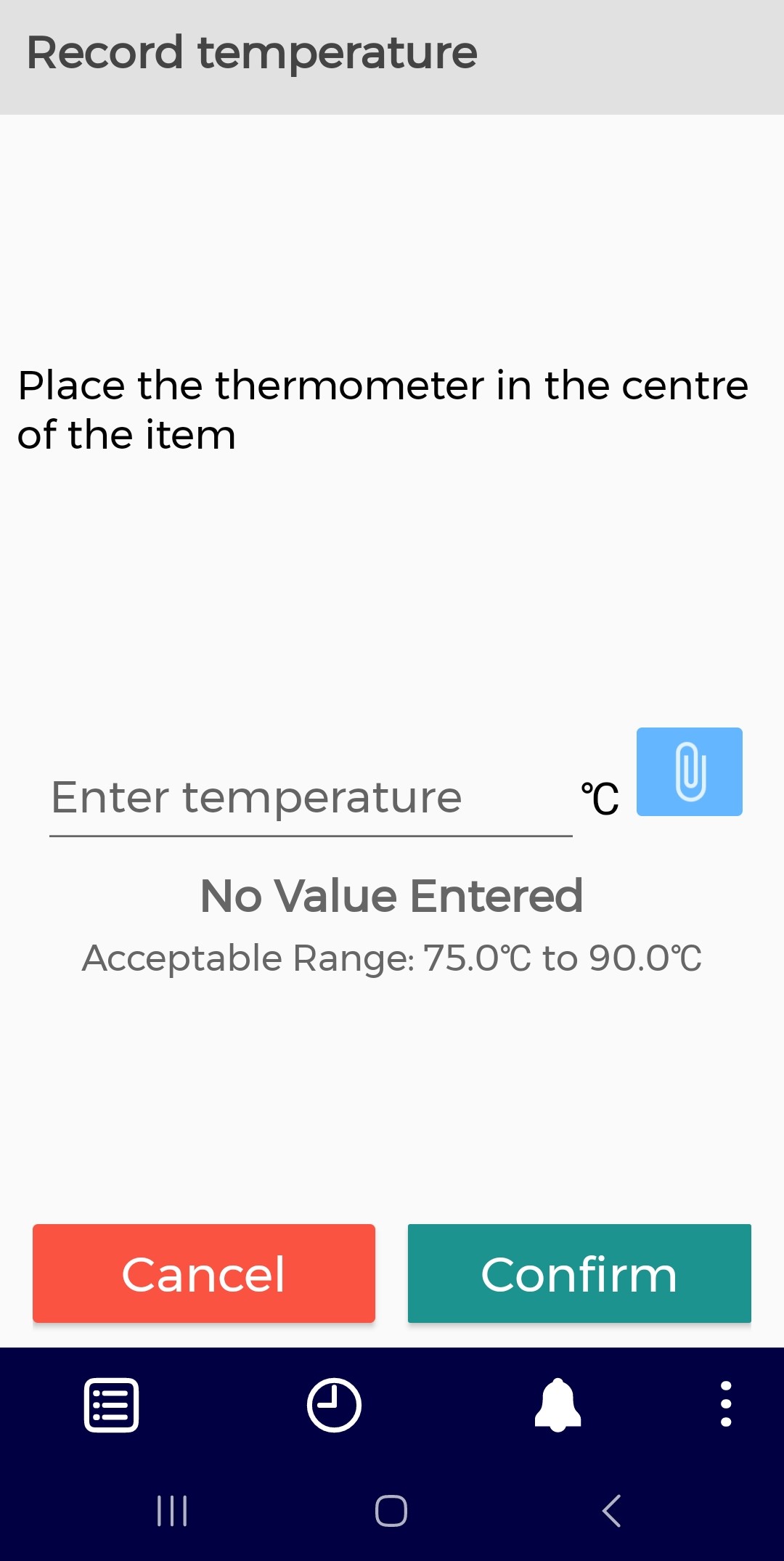The width and height of the screenshot is (784, 1561).
Task: Tap the thermometer placement instruction text
Action: click(383, 409)
